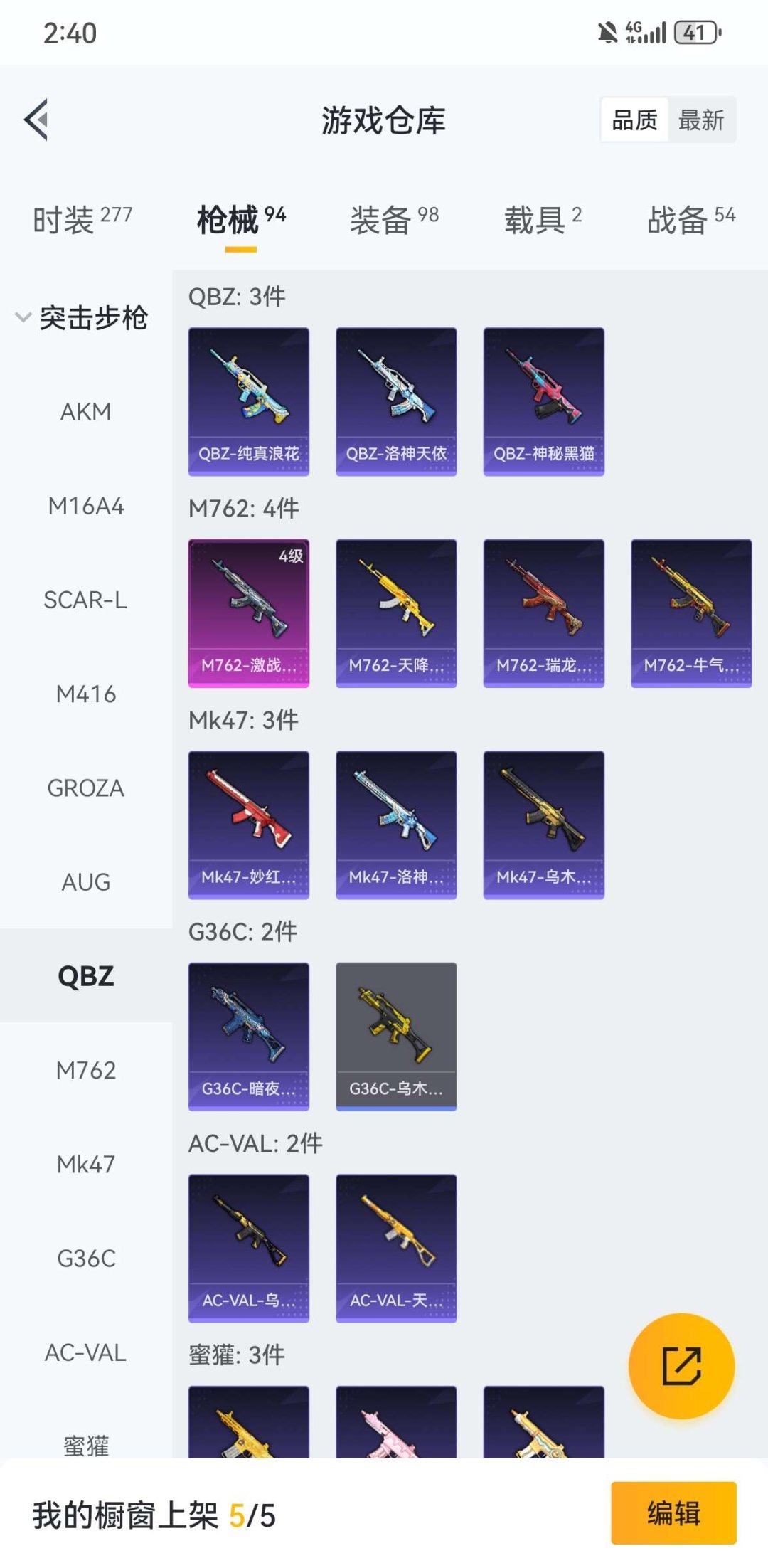Switch to the 载具 tab

point(543,219)
